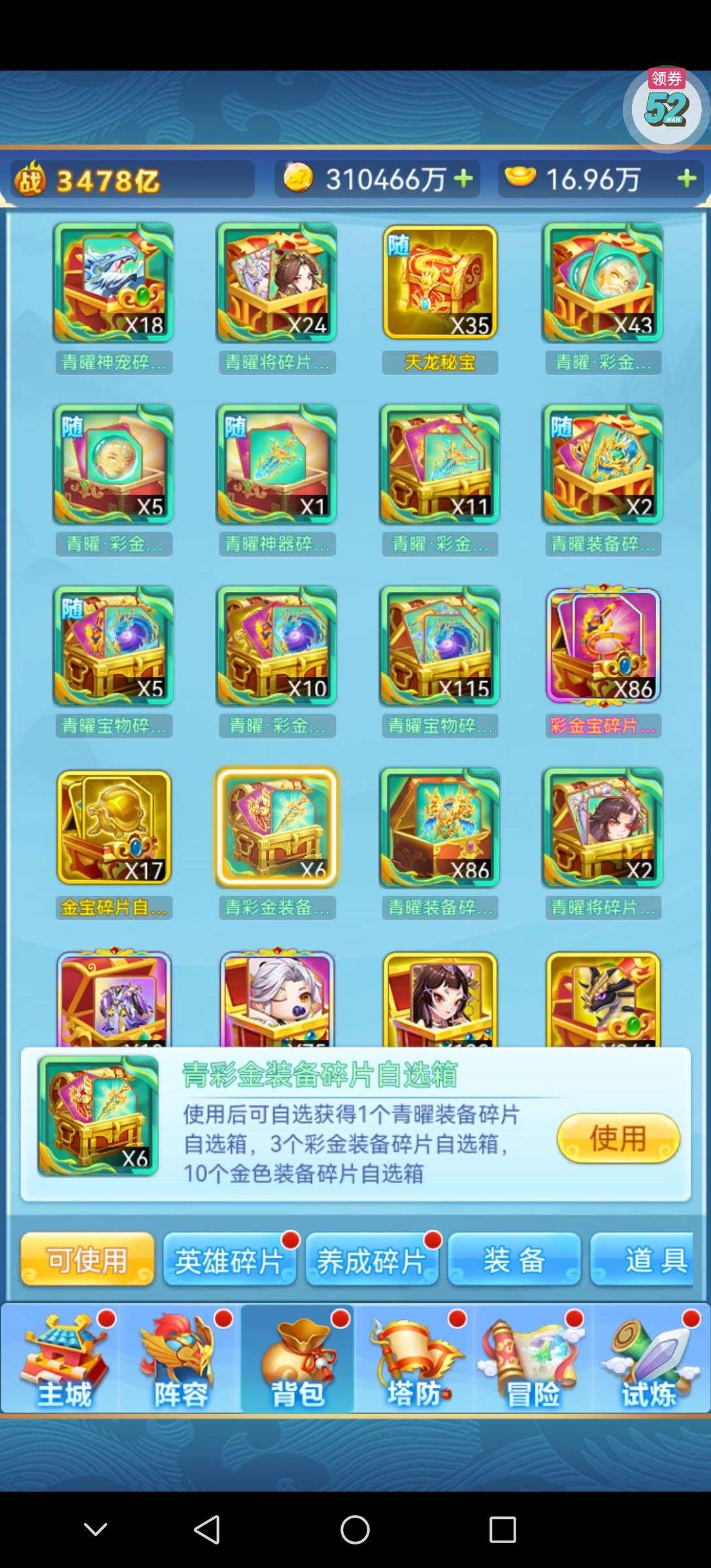This screenshot has width=711, height=1568.
Task: Select the 可使用 tab
Action: point(87,1260)
